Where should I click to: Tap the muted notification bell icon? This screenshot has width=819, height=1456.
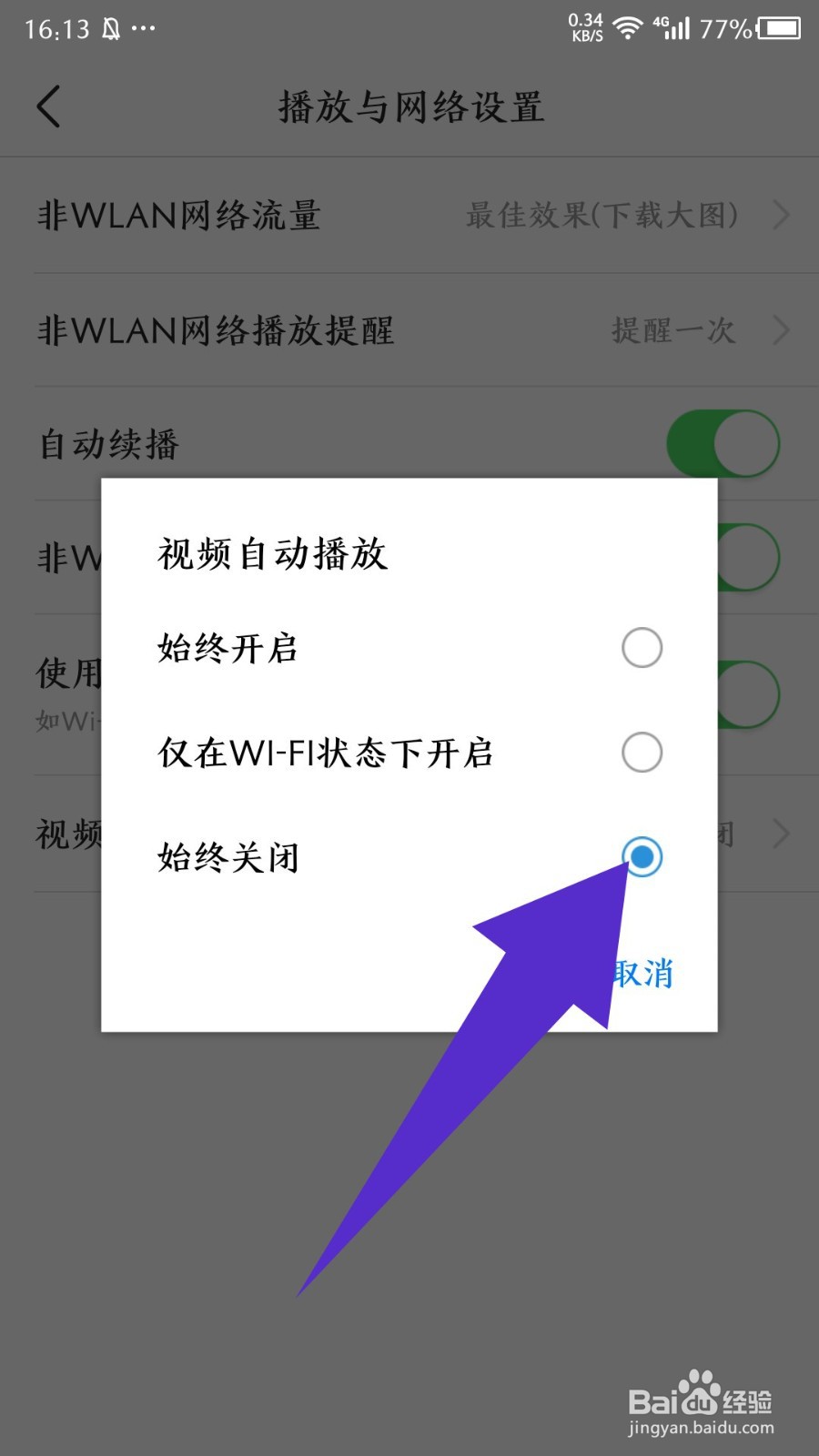111,27
